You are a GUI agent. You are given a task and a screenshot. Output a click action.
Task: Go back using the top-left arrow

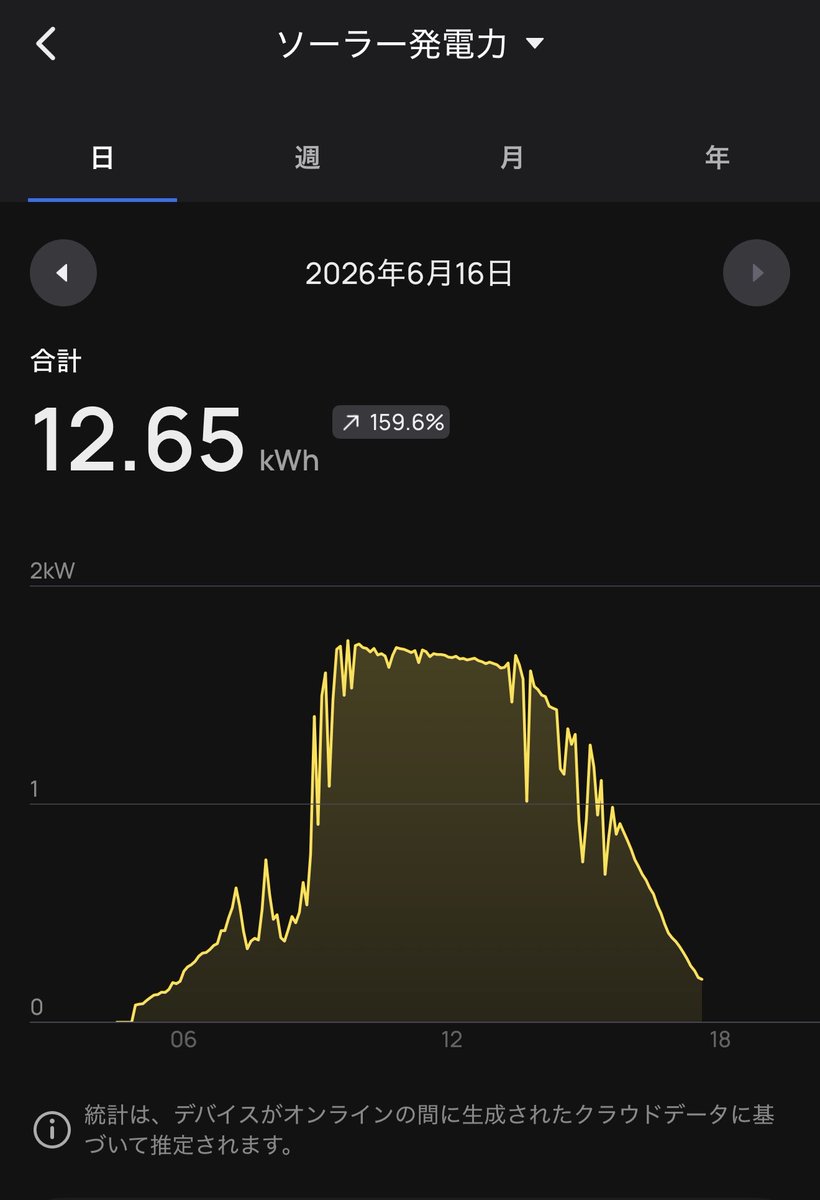click(x=46, y=44)
